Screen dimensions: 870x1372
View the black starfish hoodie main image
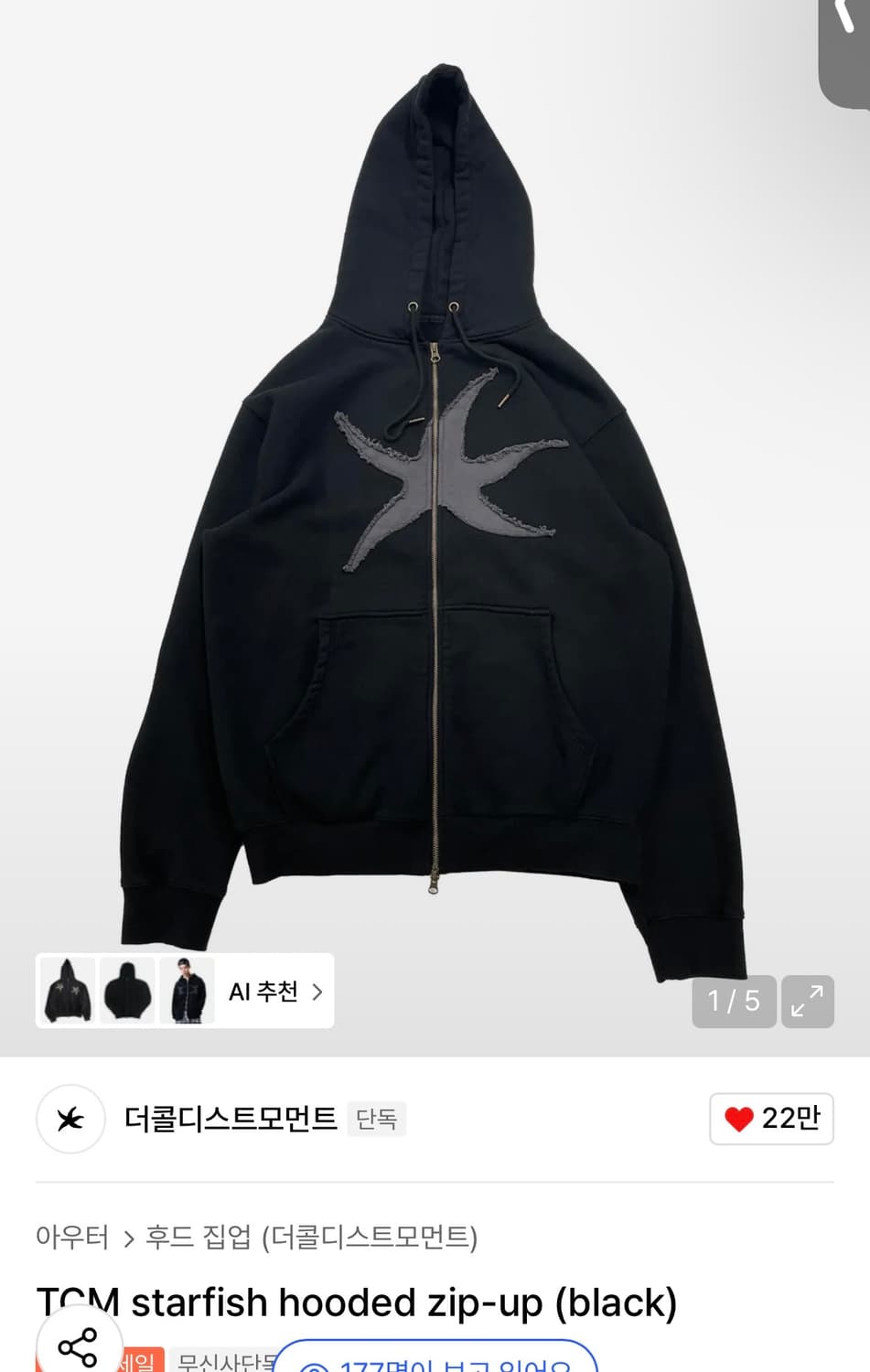(x=435, y=512)
